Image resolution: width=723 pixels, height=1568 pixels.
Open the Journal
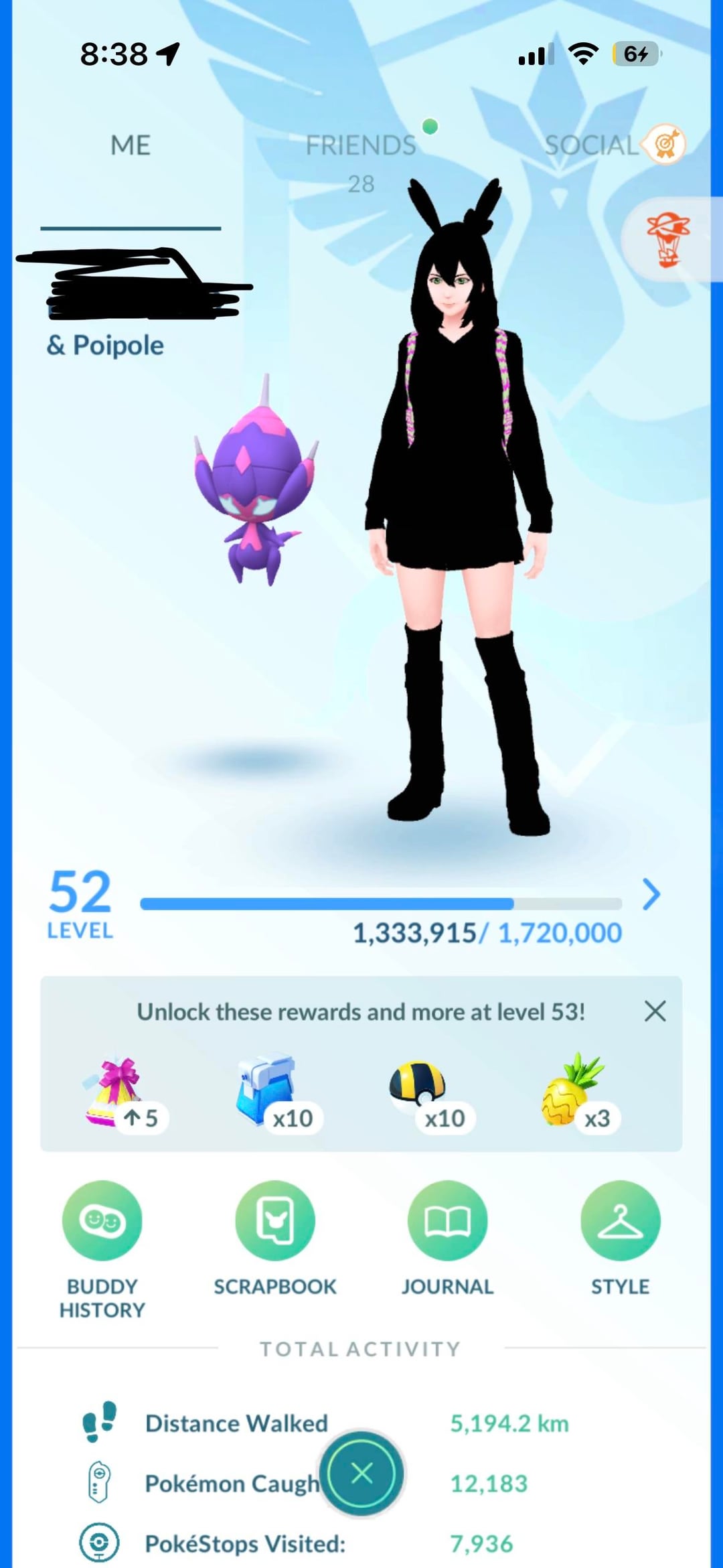pyautogui.click(x=447, y=1220)
